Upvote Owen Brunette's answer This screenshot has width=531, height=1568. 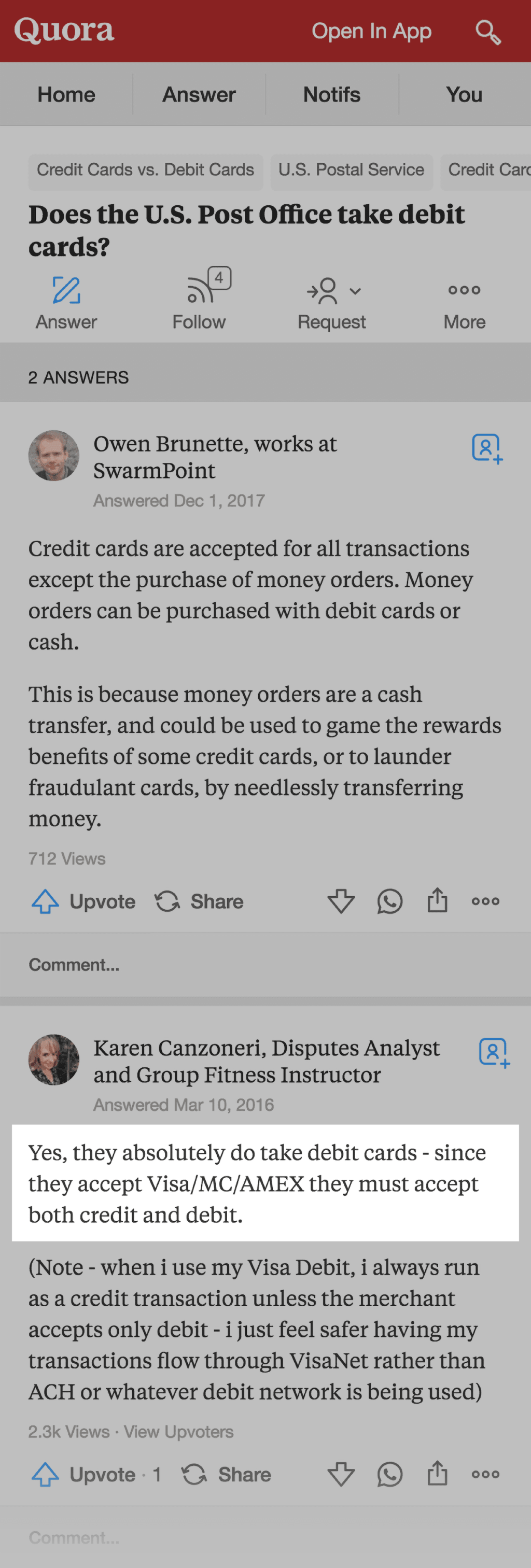click(x=83, y=901)
